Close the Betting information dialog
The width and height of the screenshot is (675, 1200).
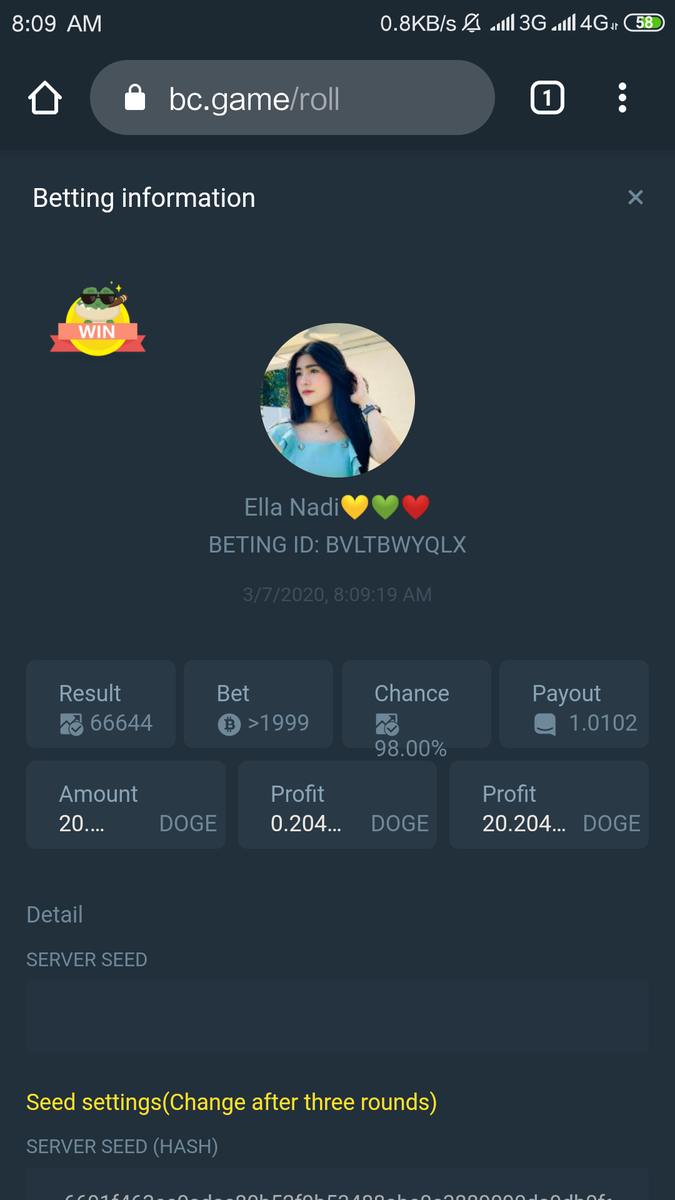pyautogui.click(x=635, y=198)
